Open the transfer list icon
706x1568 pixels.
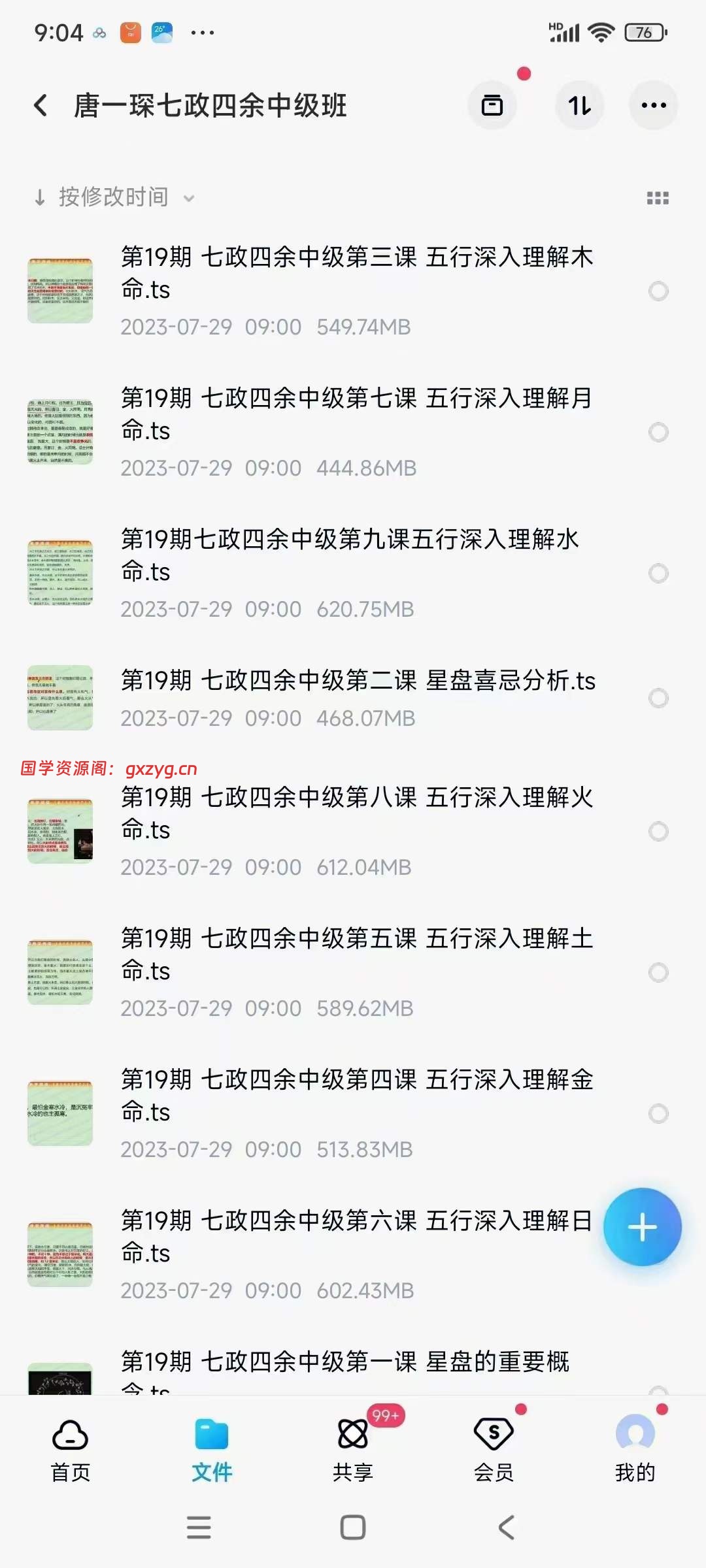492,105
